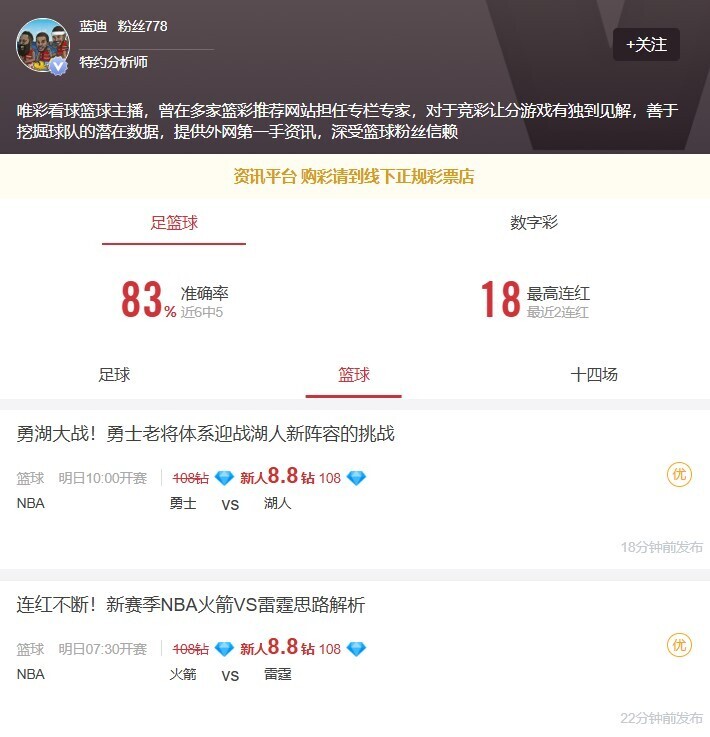Switch to the 数字彩 tab
Image resolution: width=710 pixels, height=737 pixels.
[x=534, y=223]
